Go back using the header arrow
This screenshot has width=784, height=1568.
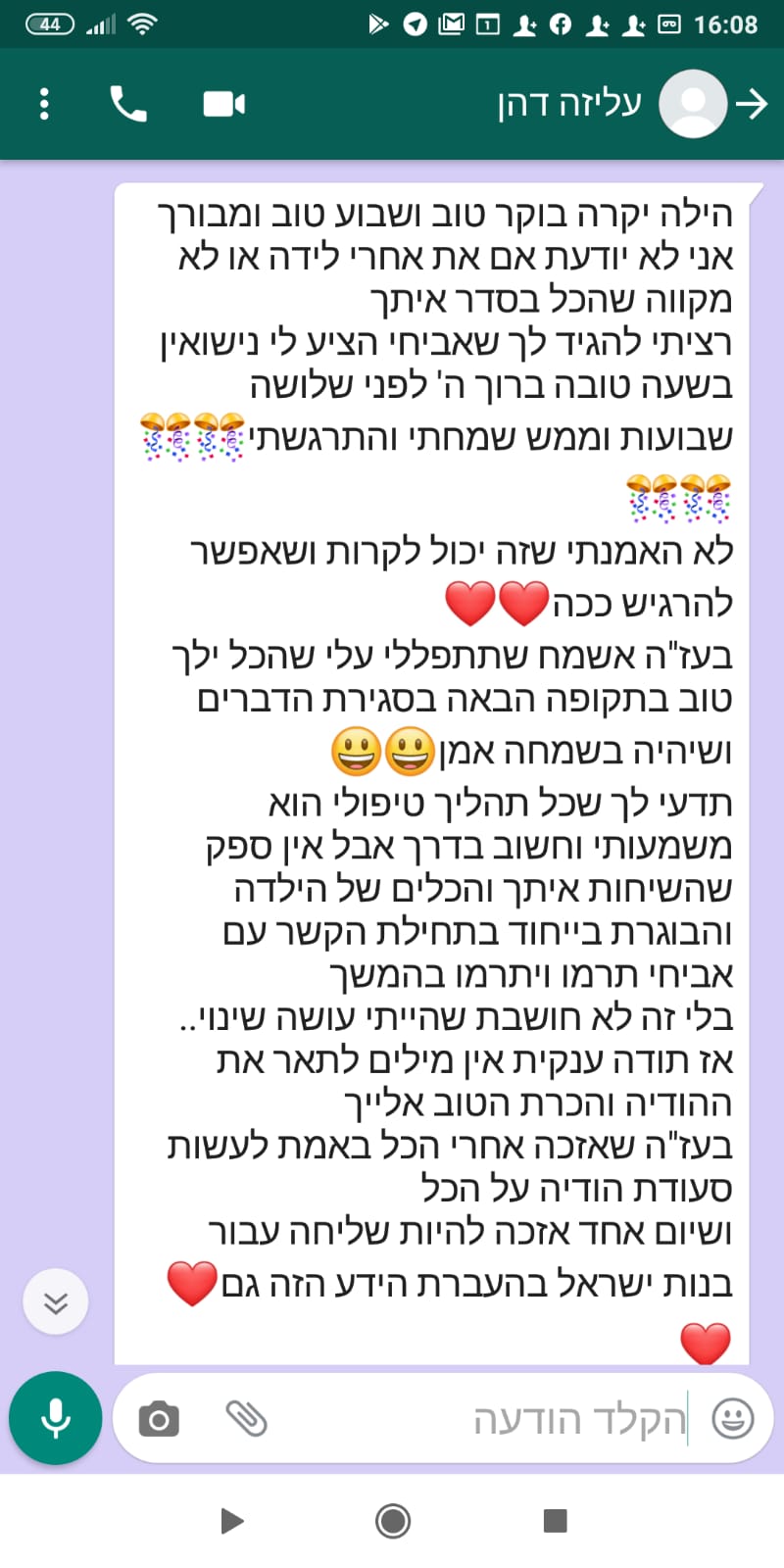753,104
